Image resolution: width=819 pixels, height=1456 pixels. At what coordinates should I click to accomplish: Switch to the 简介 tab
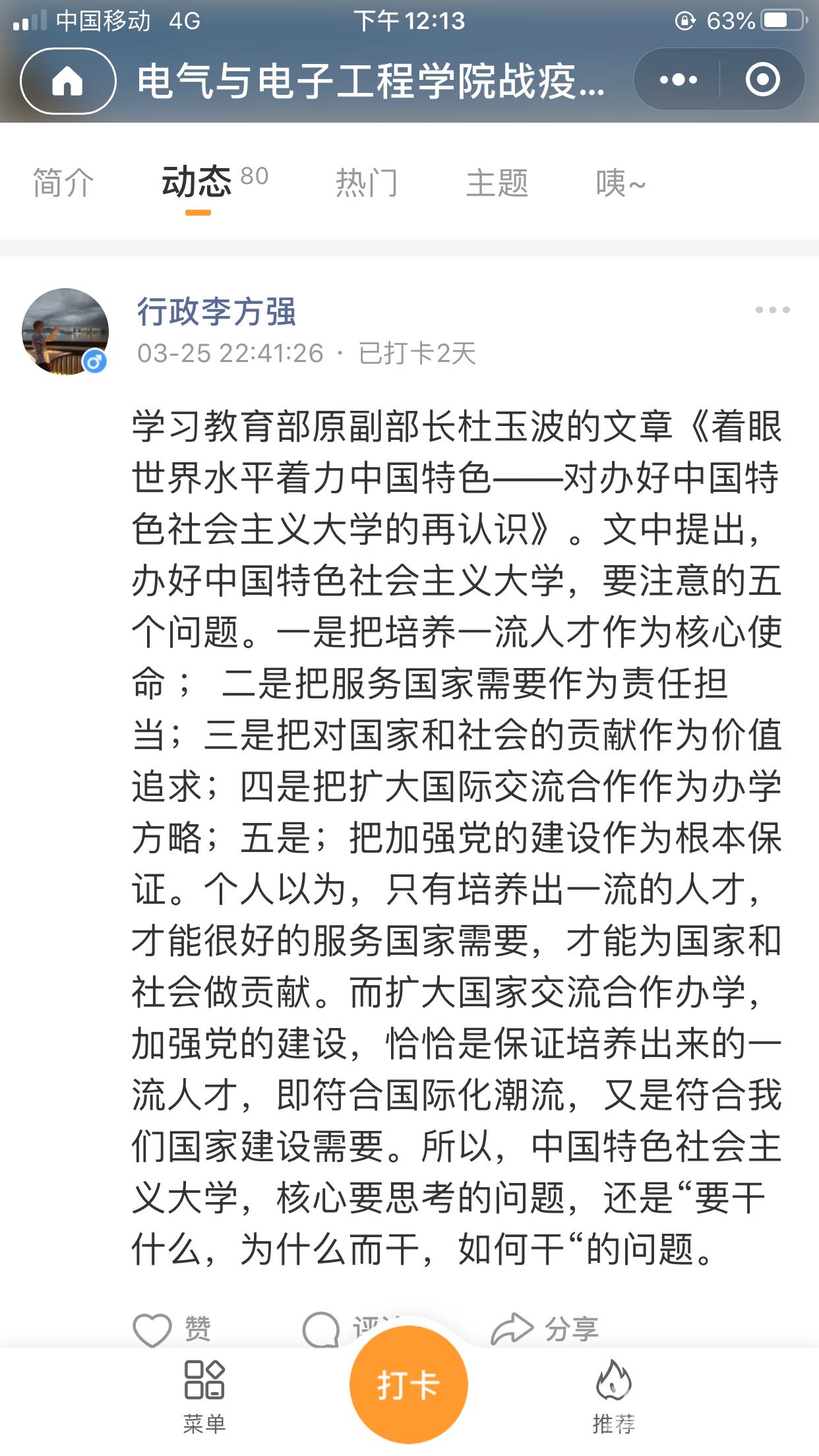[x=63, y=183]
